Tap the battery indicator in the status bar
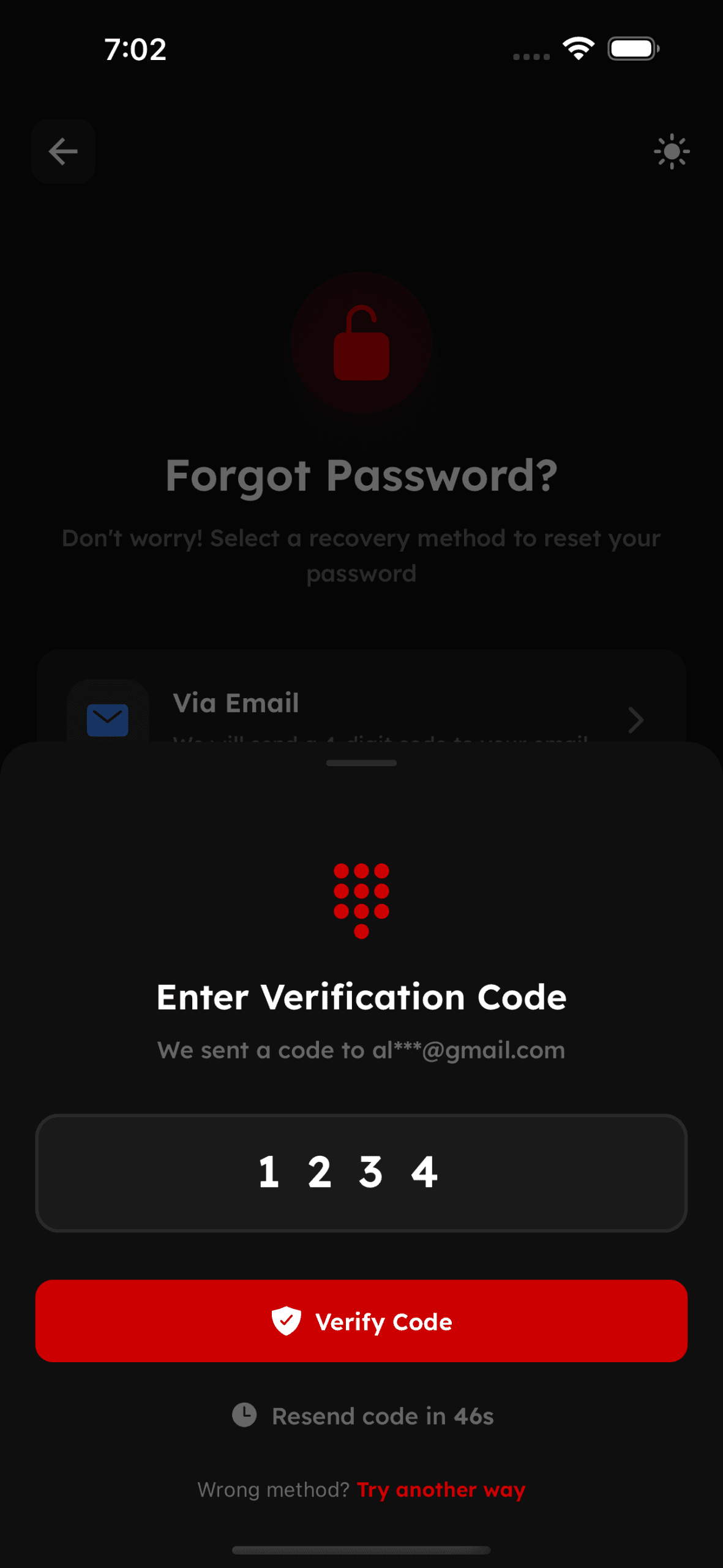Screen dimensions: 723x1568 tap(633, 48)
